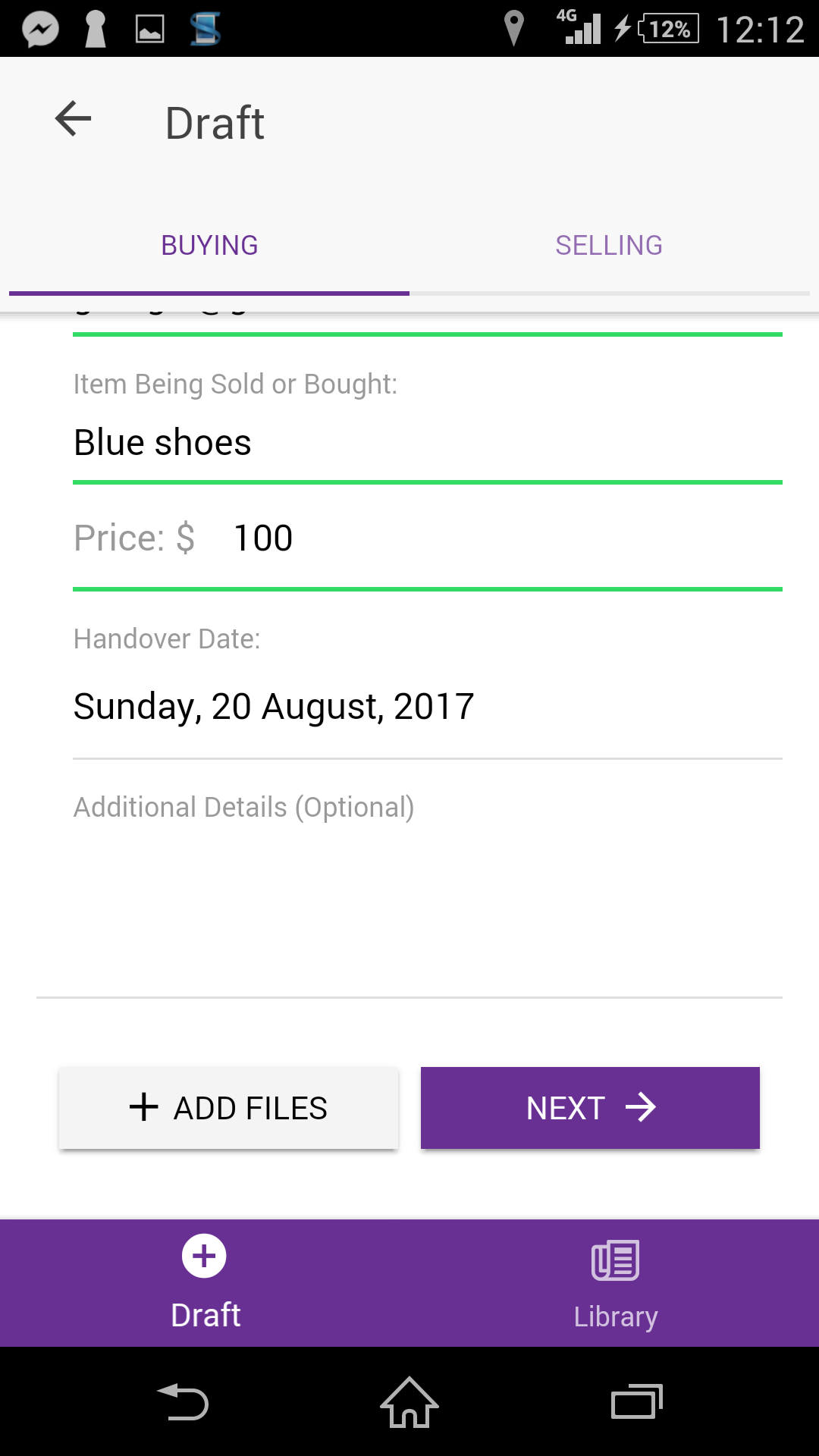The image size is (819, 1456).
Task: Tap the Add Files button
Action: [228, 1108]
